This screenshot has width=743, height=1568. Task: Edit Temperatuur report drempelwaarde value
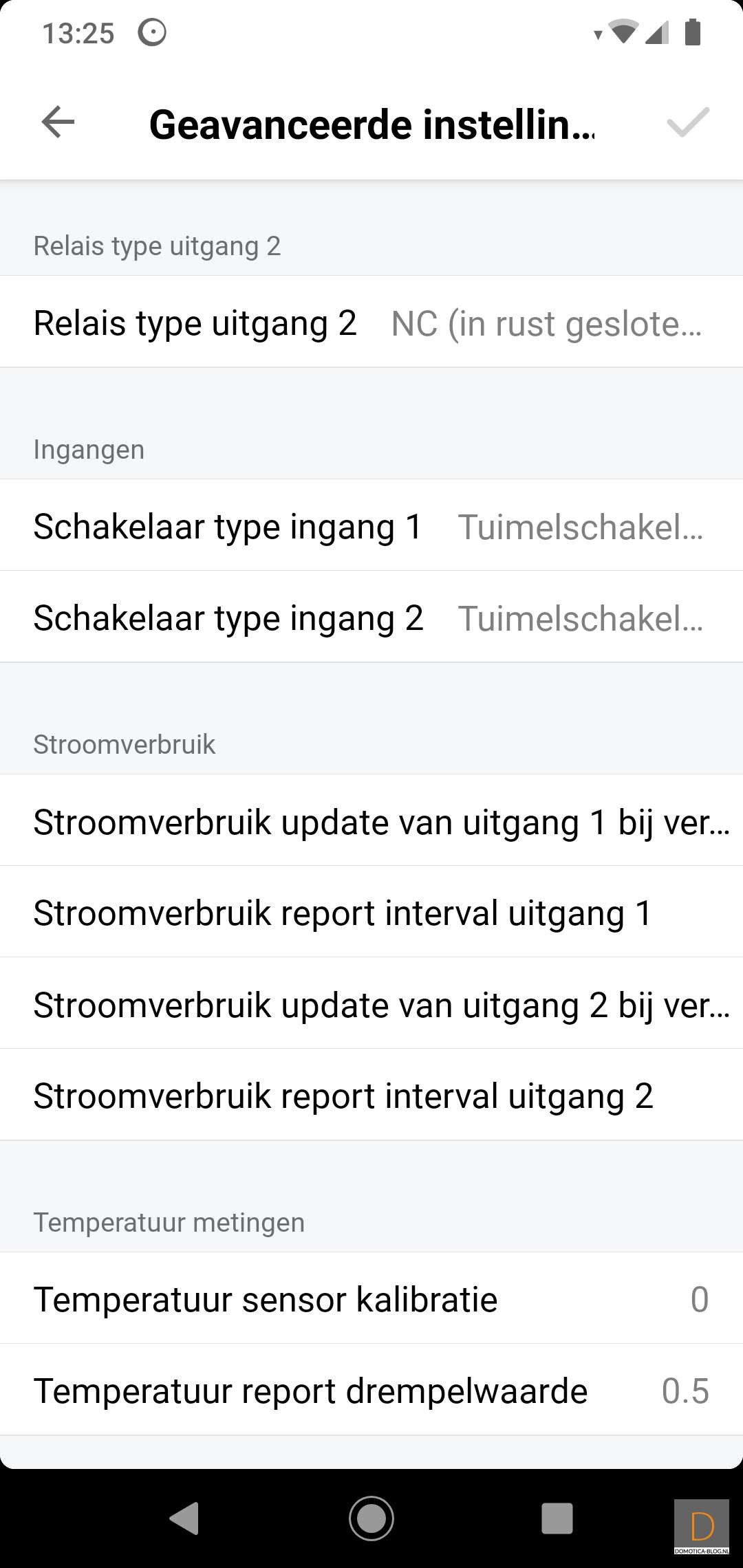click(371, 1391)
